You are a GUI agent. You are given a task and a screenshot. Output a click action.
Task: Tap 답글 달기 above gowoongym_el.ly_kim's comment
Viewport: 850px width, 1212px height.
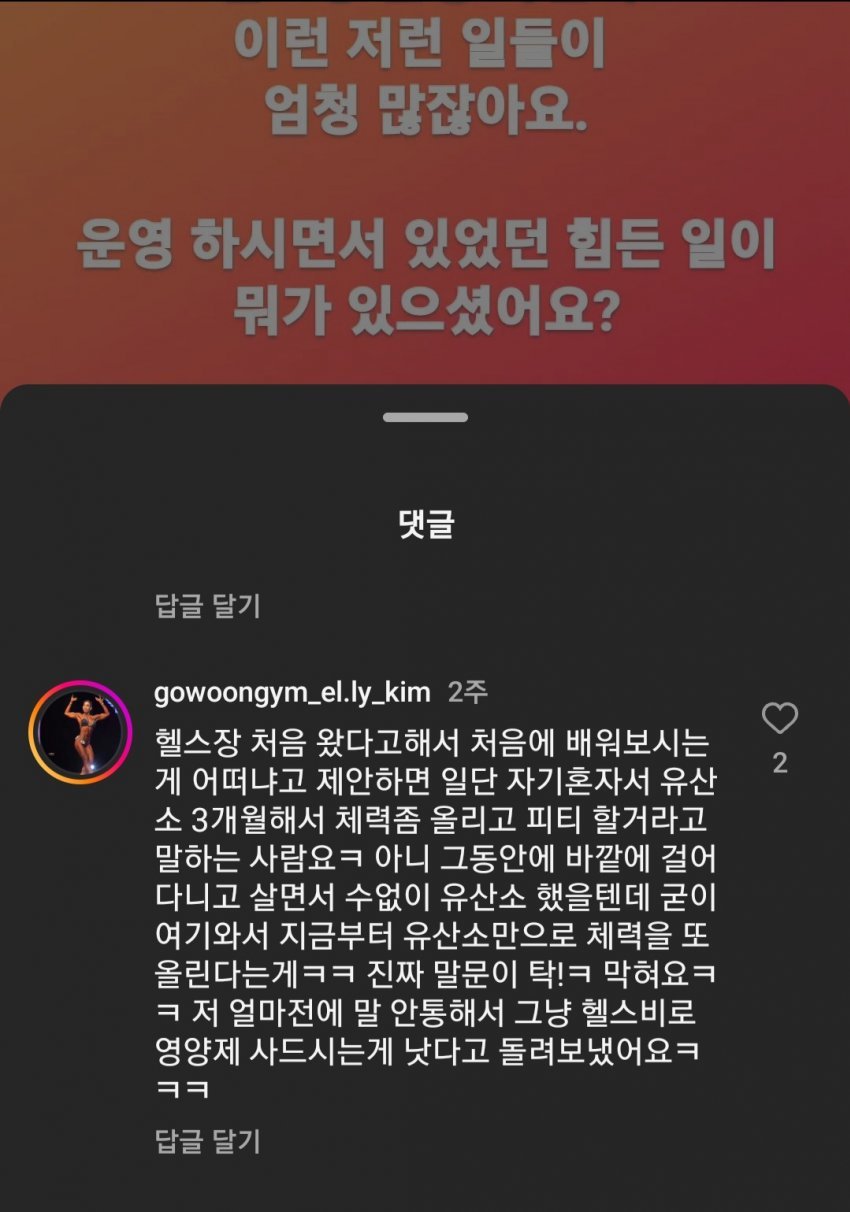coord(208,604)
